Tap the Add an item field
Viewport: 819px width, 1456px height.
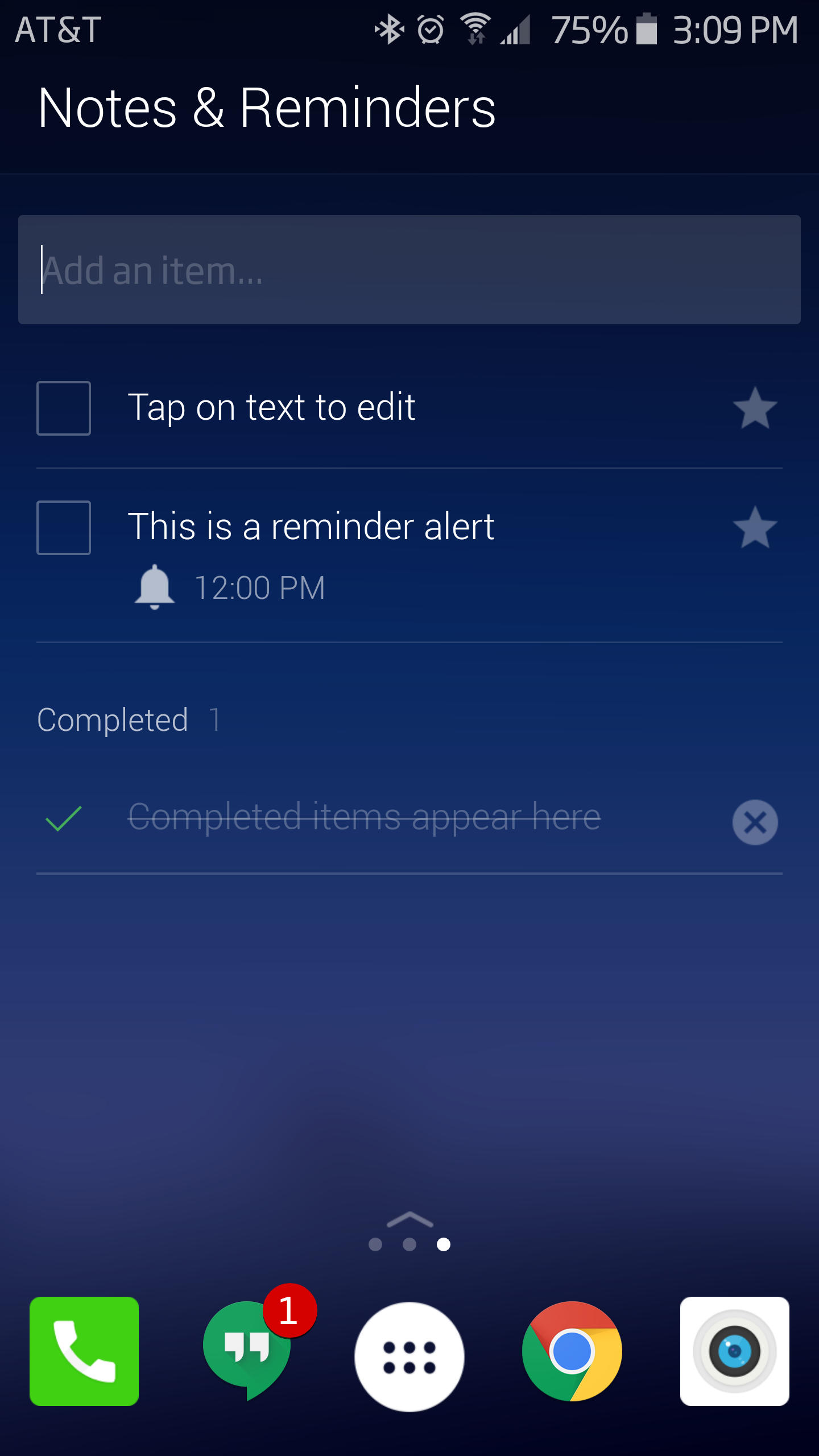[x=409, y=270]
